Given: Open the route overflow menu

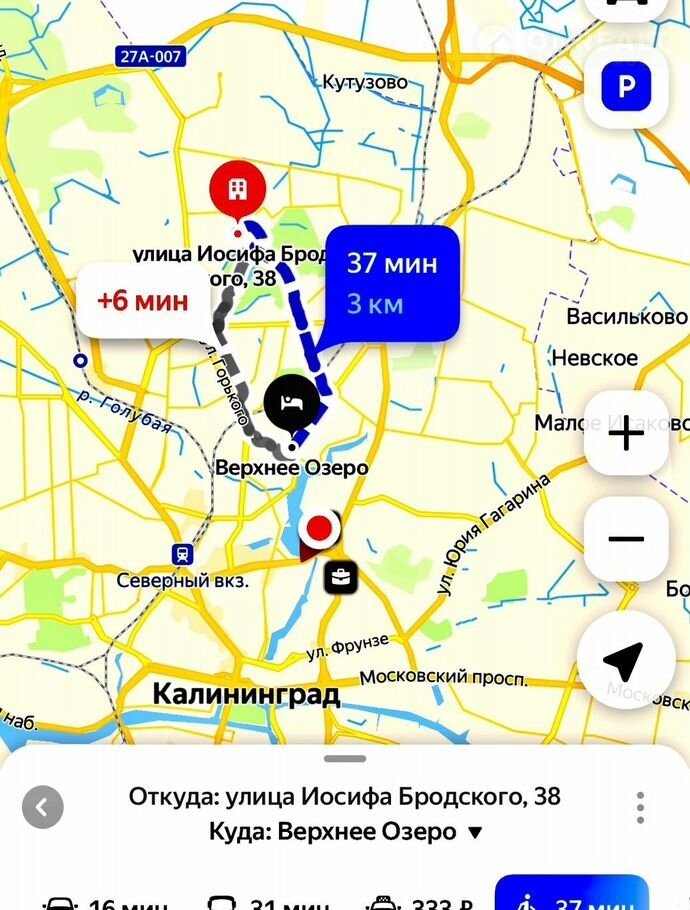Looking at the screenshot, I should pyautogui.click(x=640, y=807).
